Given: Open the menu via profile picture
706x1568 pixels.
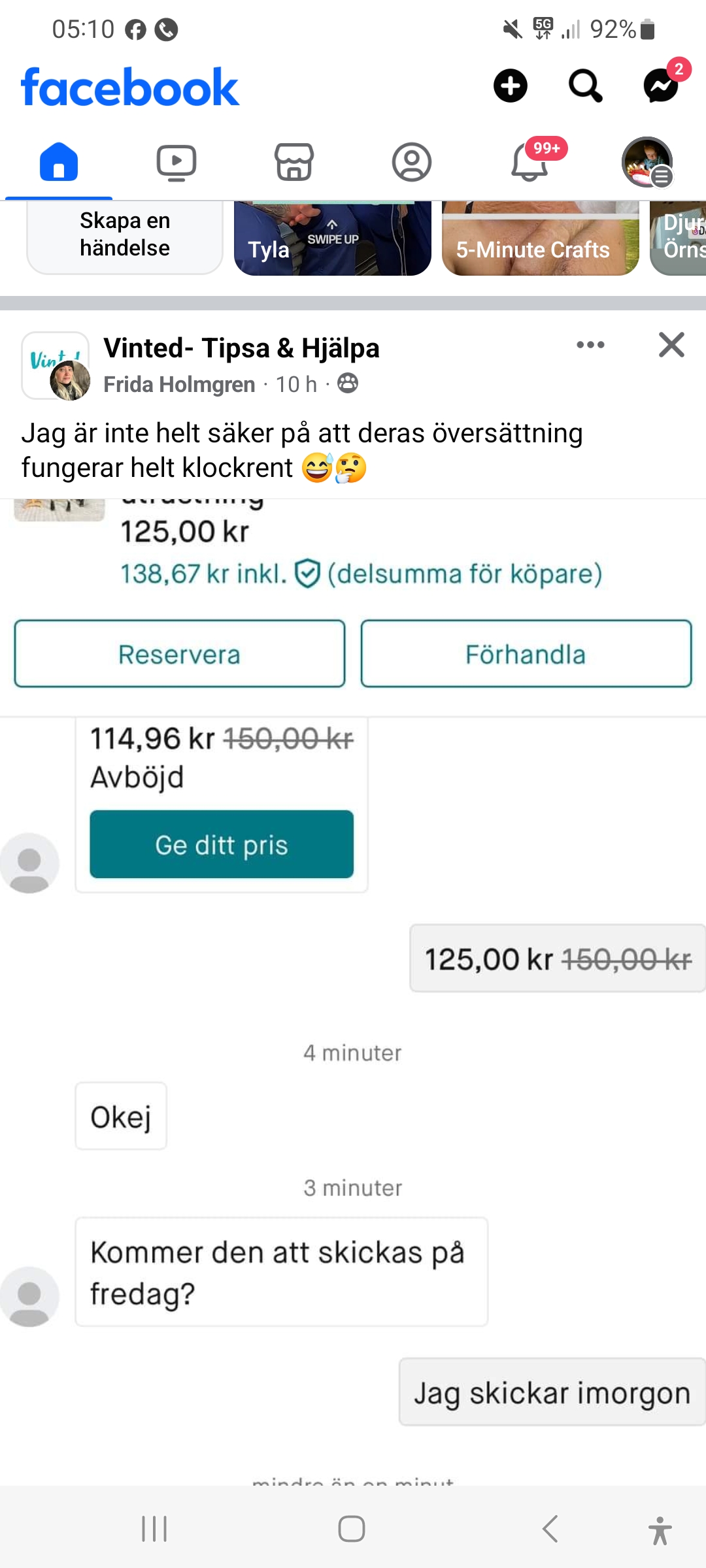Looking at the screenshot, I should coord(647,162).
